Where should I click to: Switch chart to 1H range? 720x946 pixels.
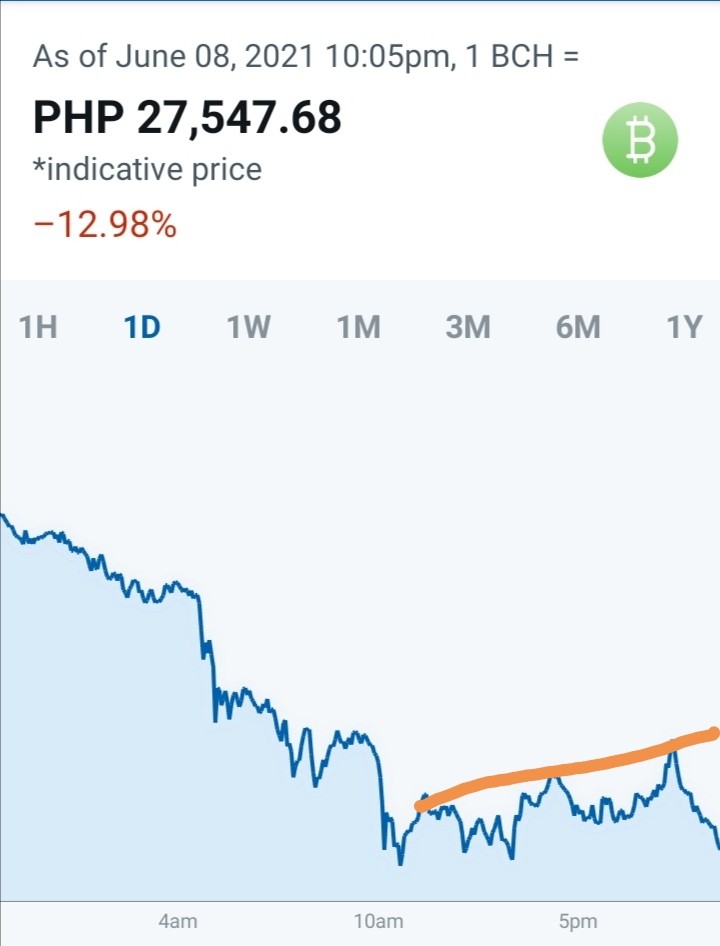tap(38, 327)
